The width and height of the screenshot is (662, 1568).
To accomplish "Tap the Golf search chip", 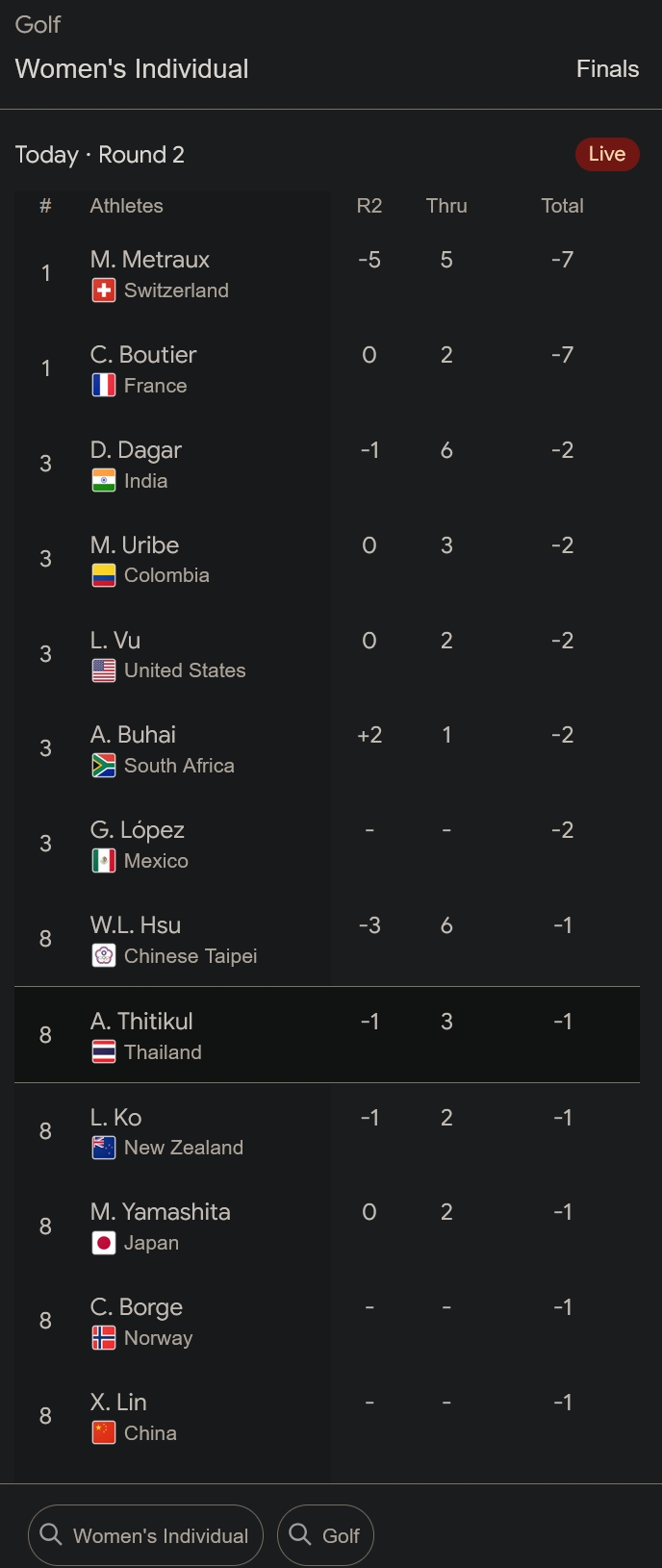I will tap(325, 1535).
